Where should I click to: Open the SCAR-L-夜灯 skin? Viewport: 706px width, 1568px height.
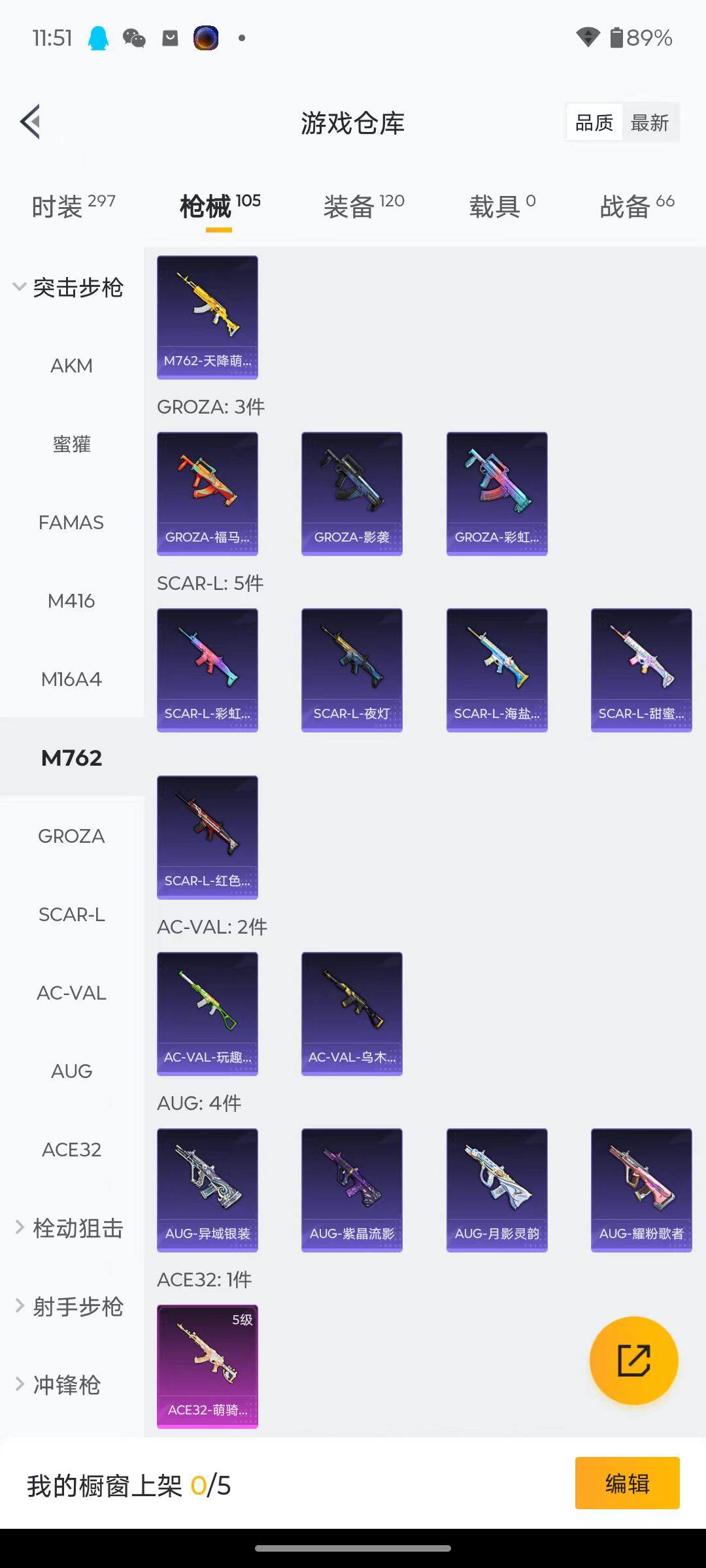tap(352, 670)
